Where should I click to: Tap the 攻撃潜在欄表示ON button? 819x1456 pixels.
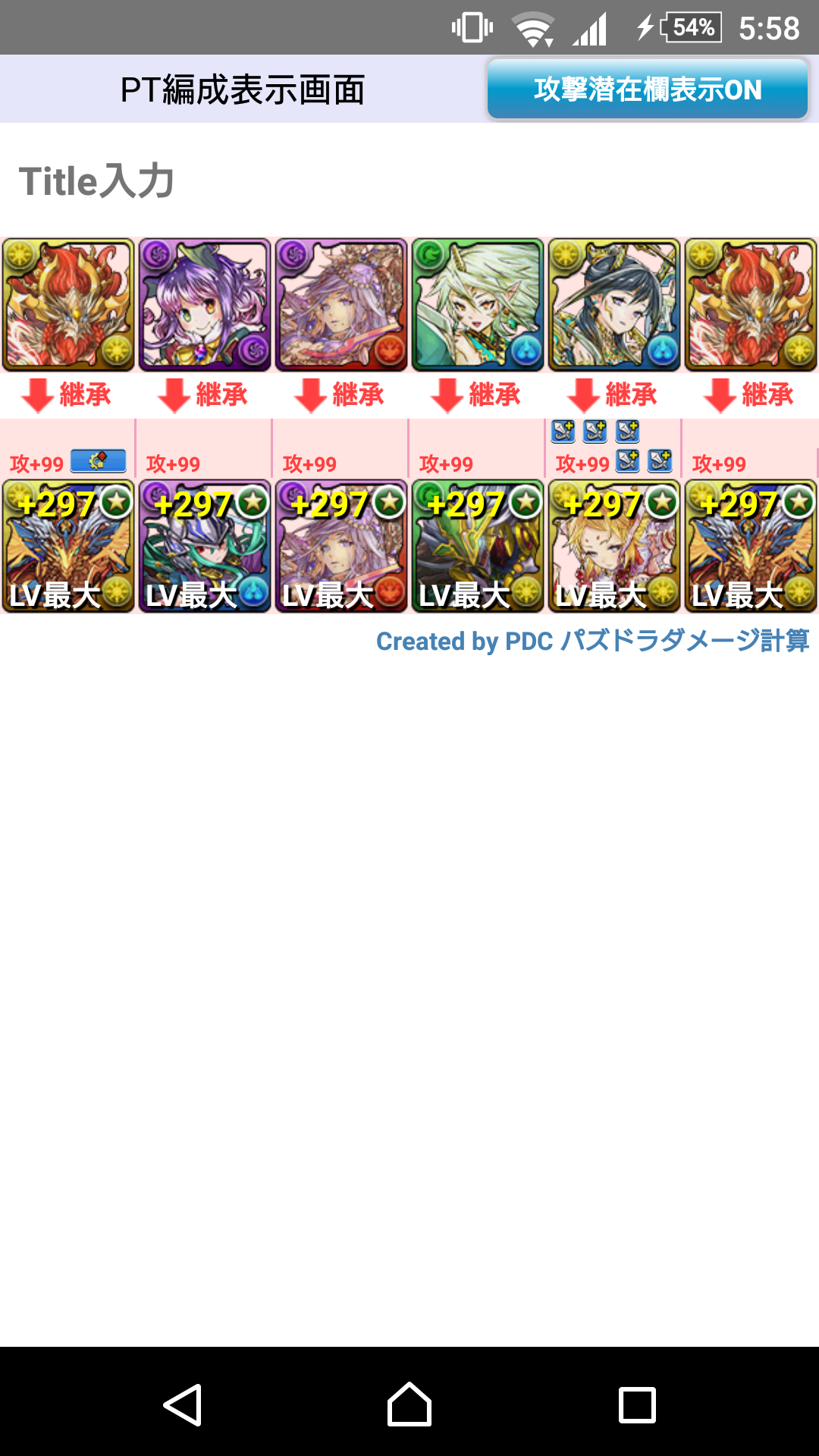[x=648, y=89]
